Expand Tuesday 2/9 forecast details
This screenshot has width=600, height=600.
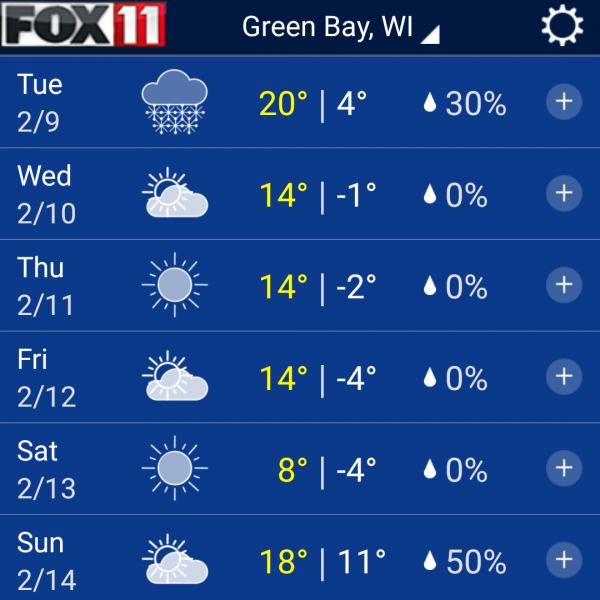point(564,102)
